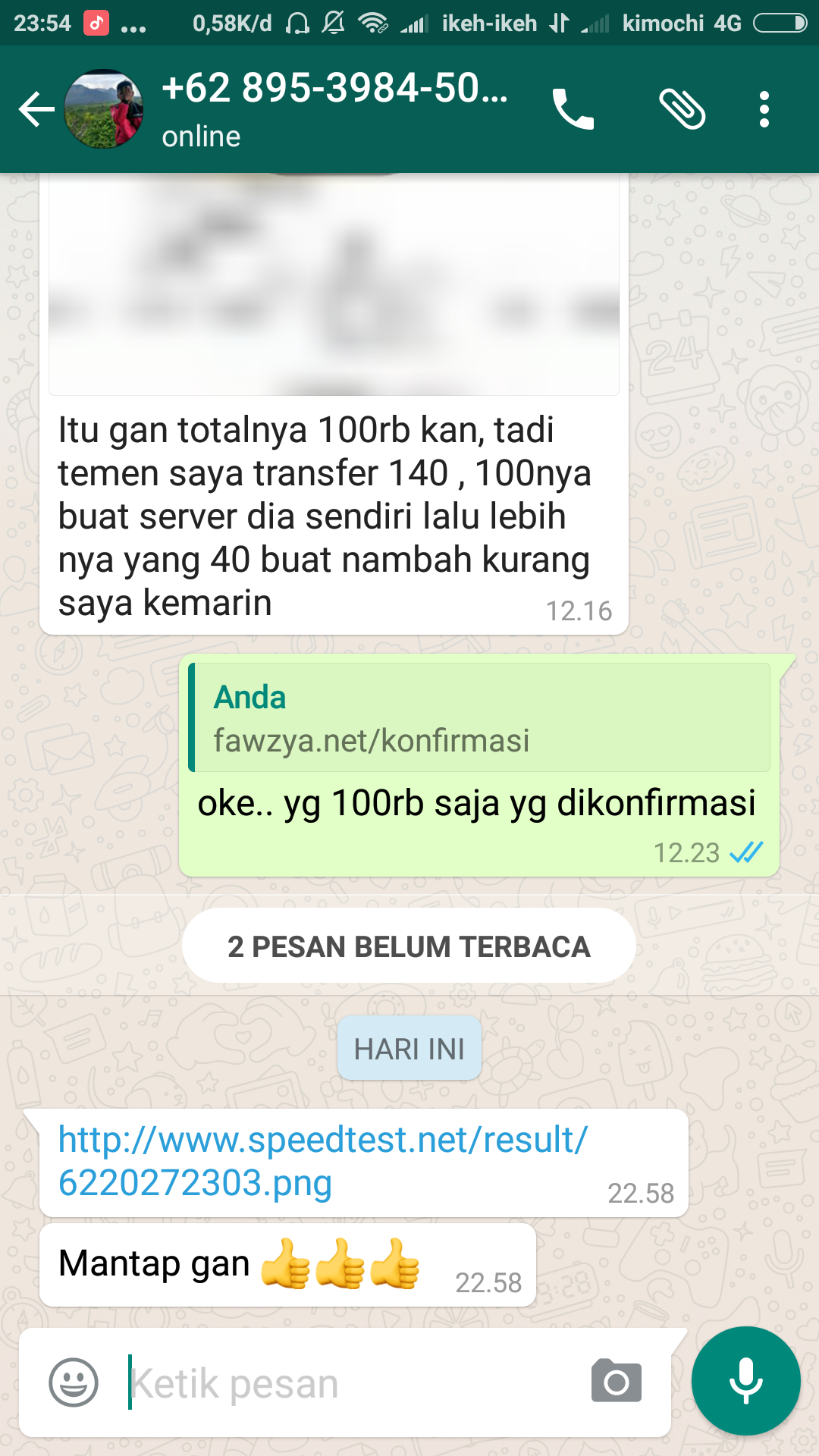Image resolution: width=819 pixels, height=1456 pixels.
Task: Open the three-dot overflow menu
Action: point(764,110)
